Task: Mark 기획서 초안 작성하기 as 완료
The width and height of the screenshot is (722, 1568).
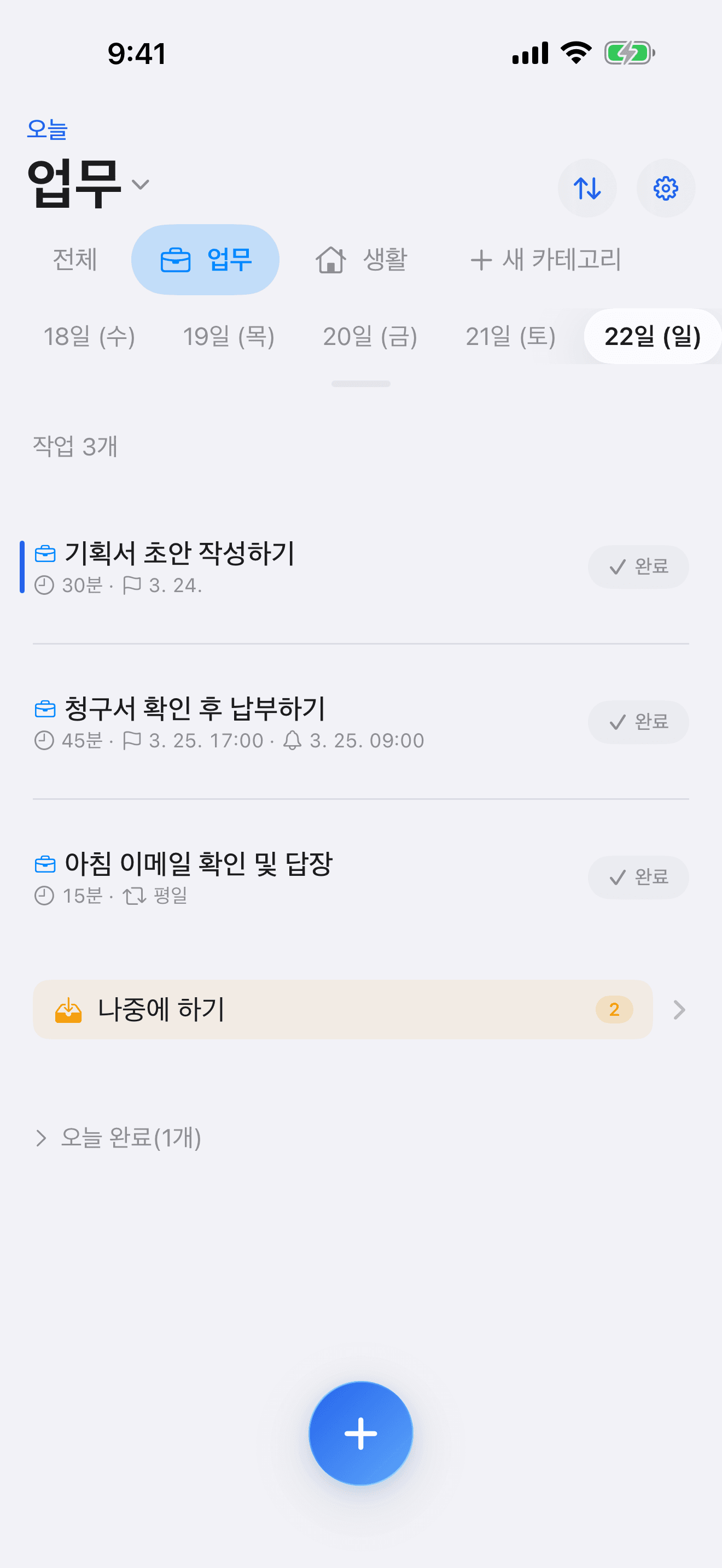Action: [638, 566]
